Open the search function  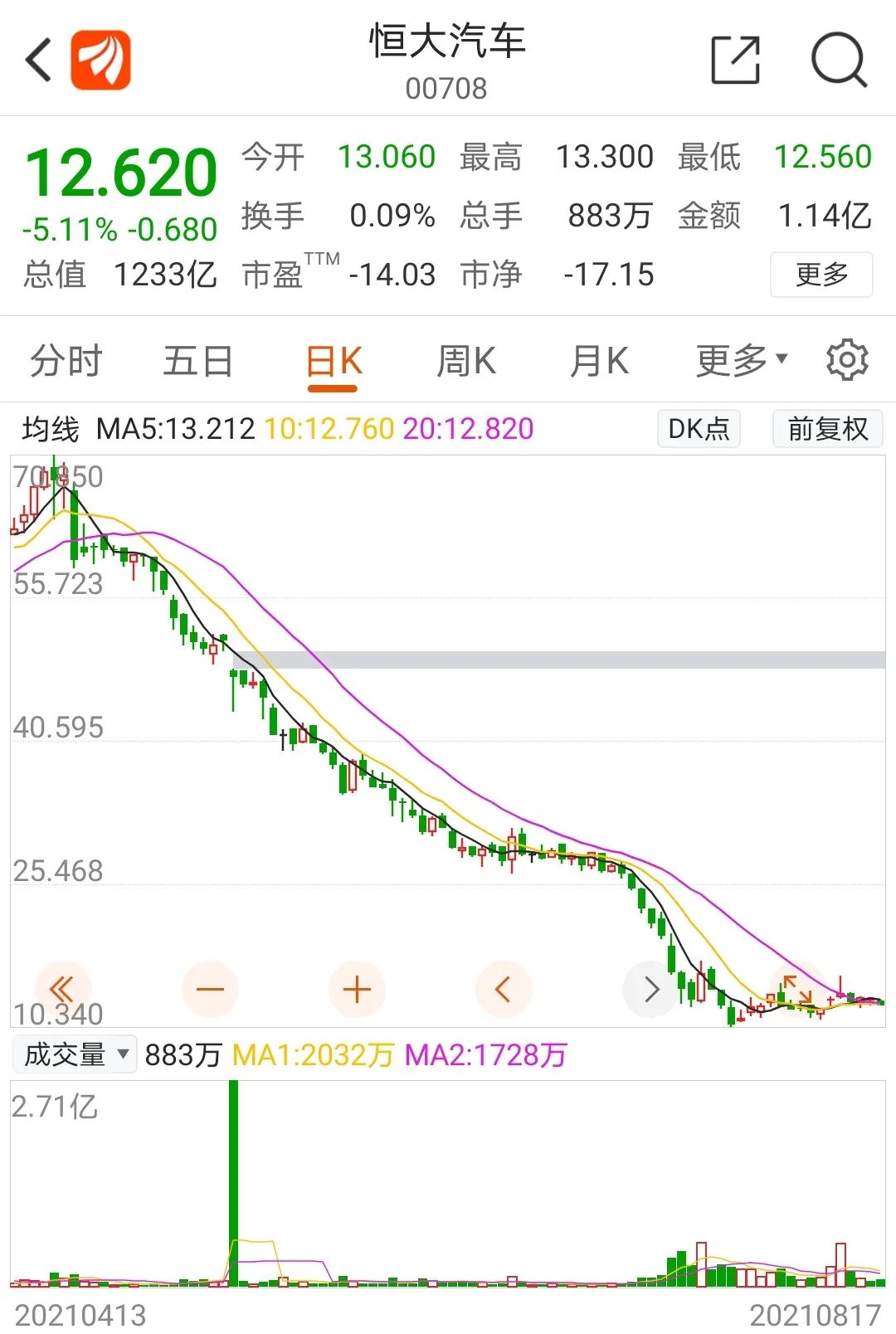click(840, 58)
